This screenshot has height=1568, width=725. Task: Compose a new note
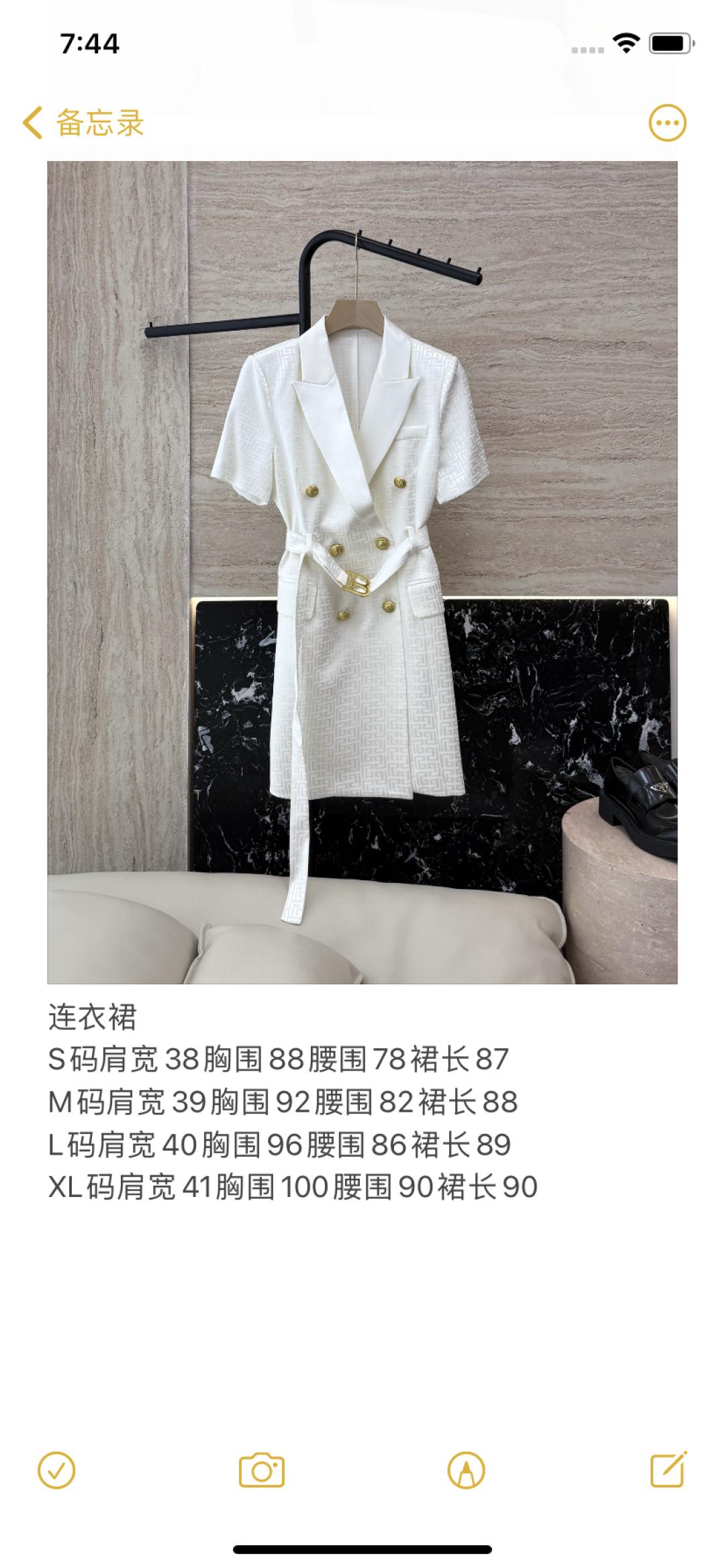669,1469
